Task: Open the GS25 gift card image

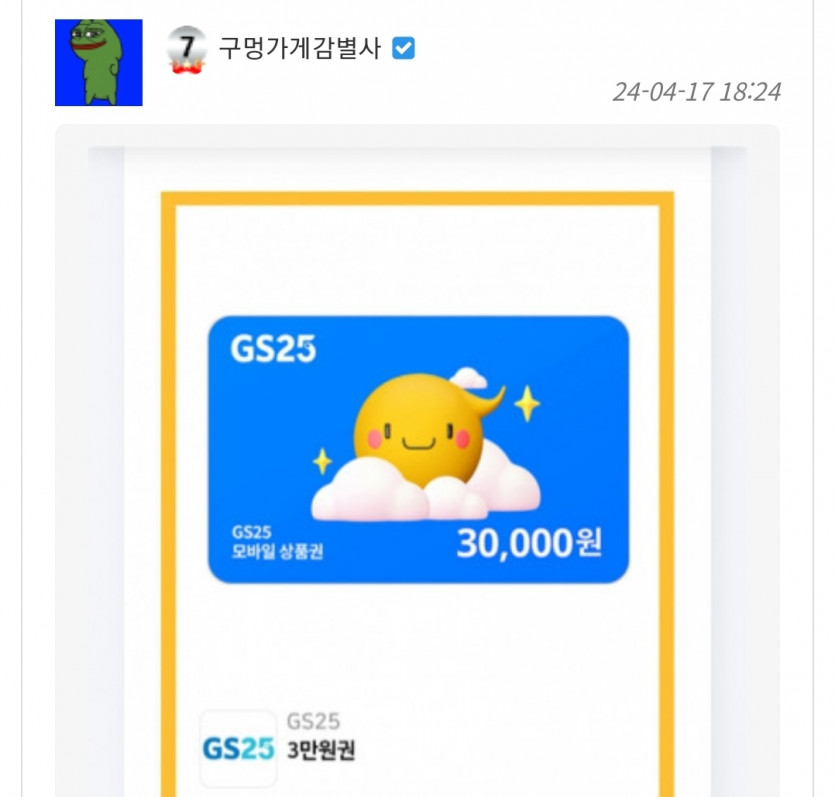Action: point(418,449)
